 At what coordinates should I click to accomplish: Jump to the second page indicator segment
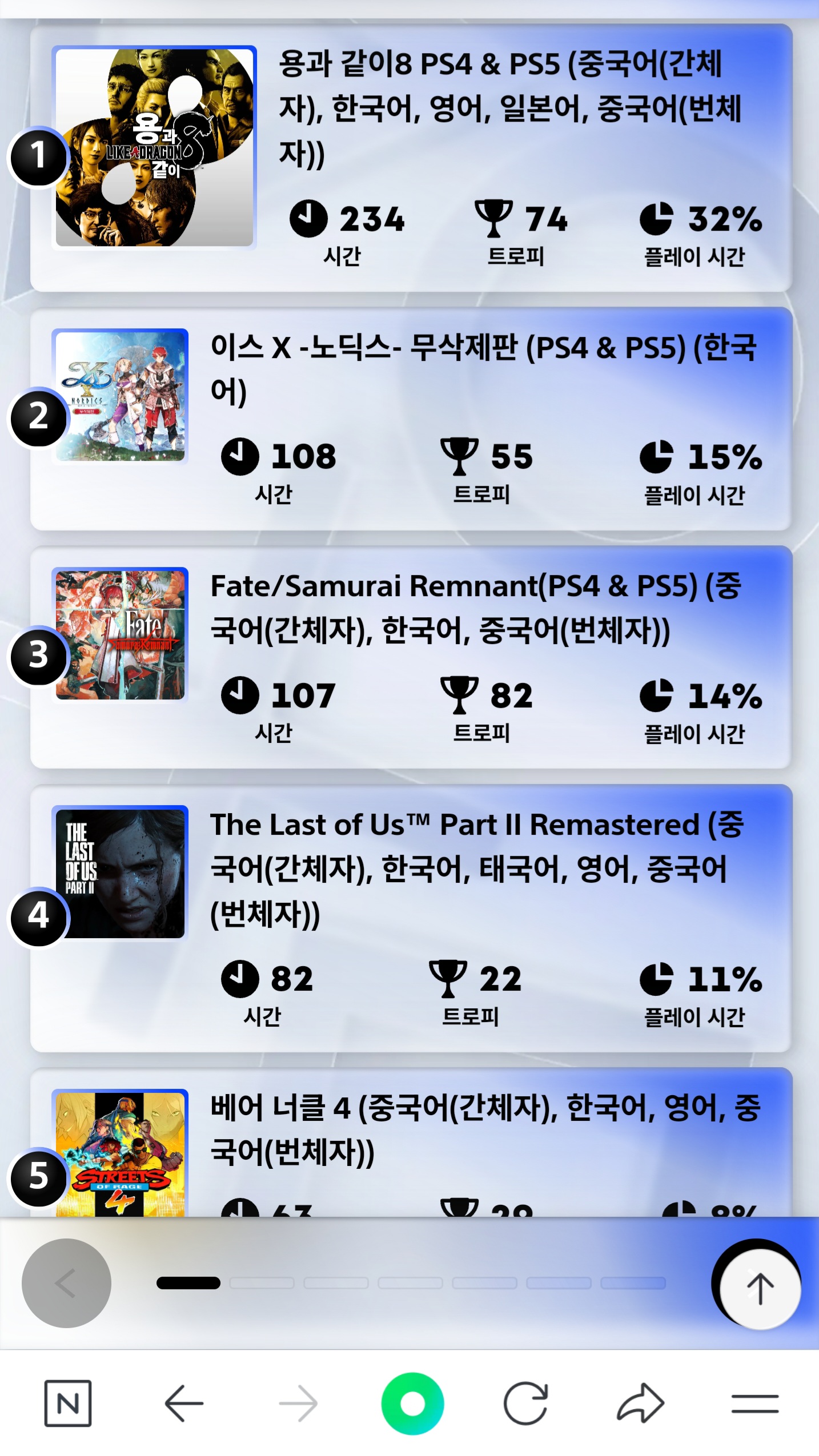[262, 1283]
